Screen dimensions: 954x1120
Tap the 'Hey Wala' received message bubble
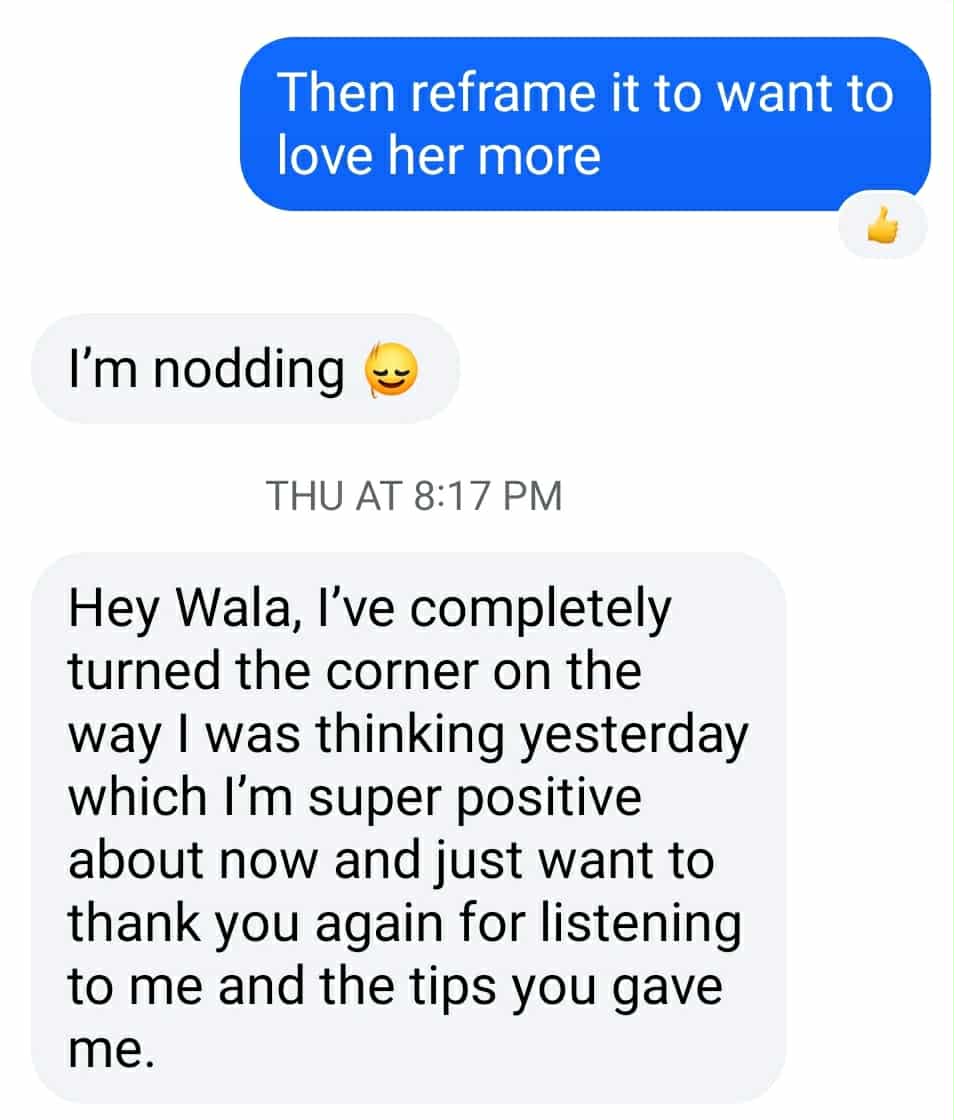[408, 826]
